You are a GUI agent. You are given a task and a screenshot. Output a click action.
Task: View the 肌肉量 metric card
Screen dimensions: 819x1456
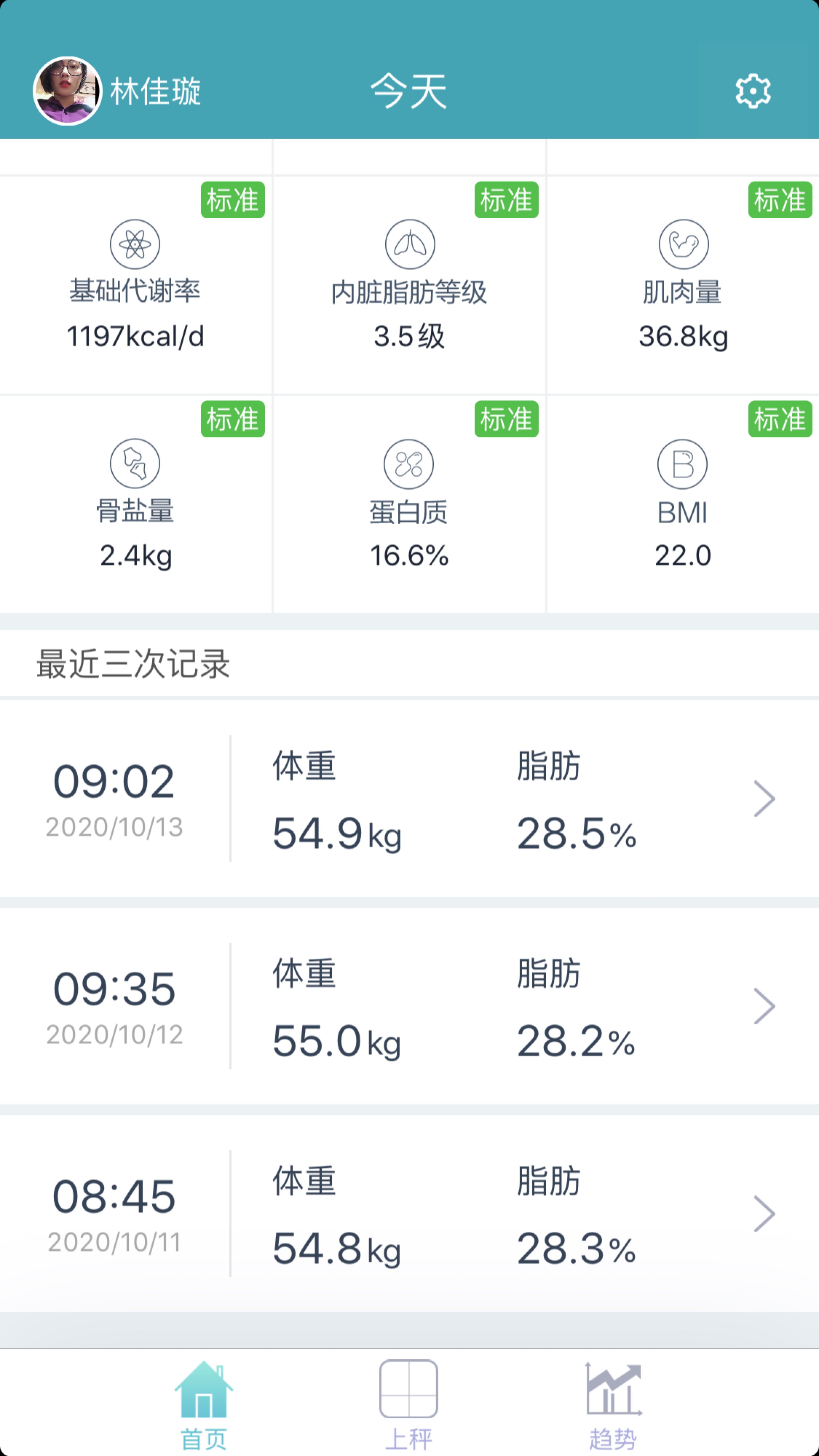[x=683, y=285]
